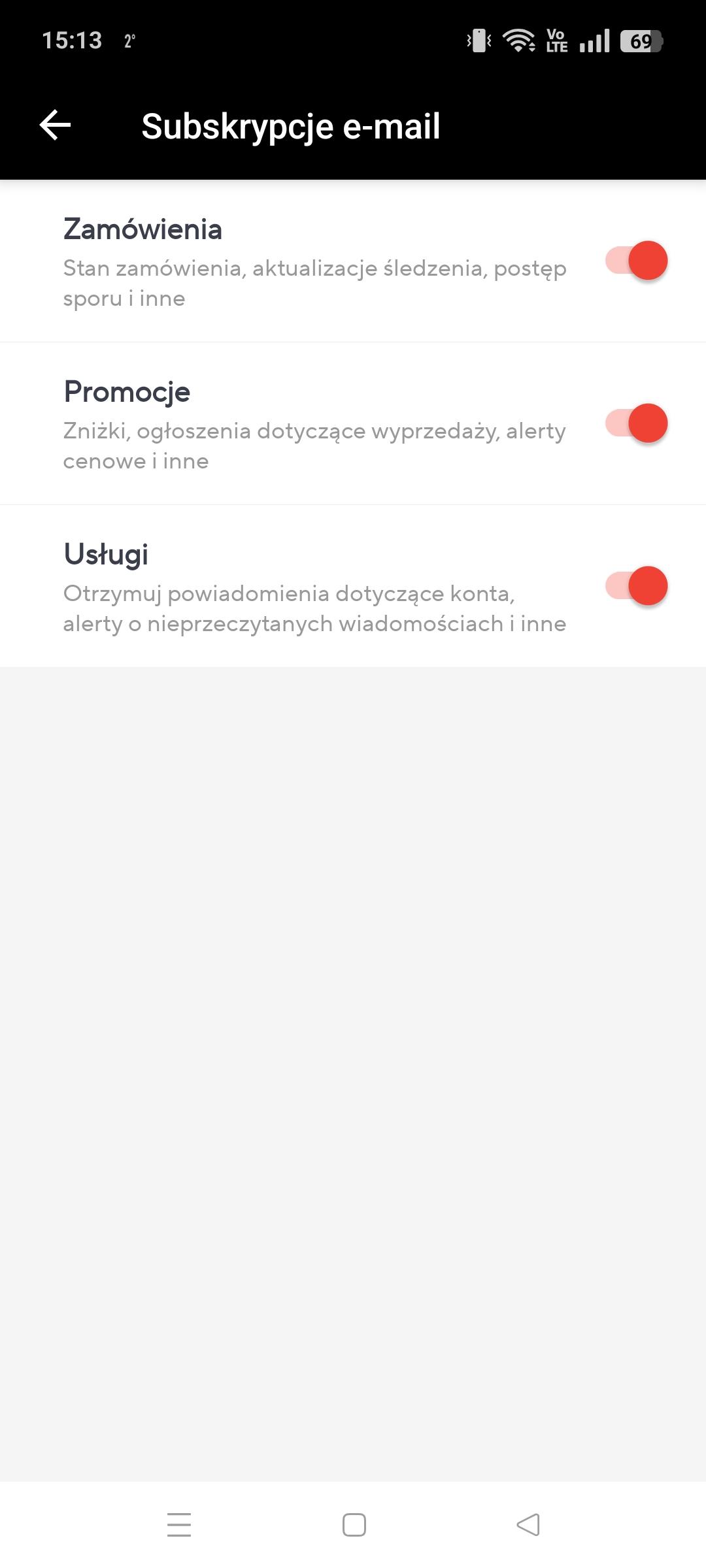Open recent apps from navigation bar
Image resolution: width=706 pixels, height=1568 pixels.
coord(178,1525)
